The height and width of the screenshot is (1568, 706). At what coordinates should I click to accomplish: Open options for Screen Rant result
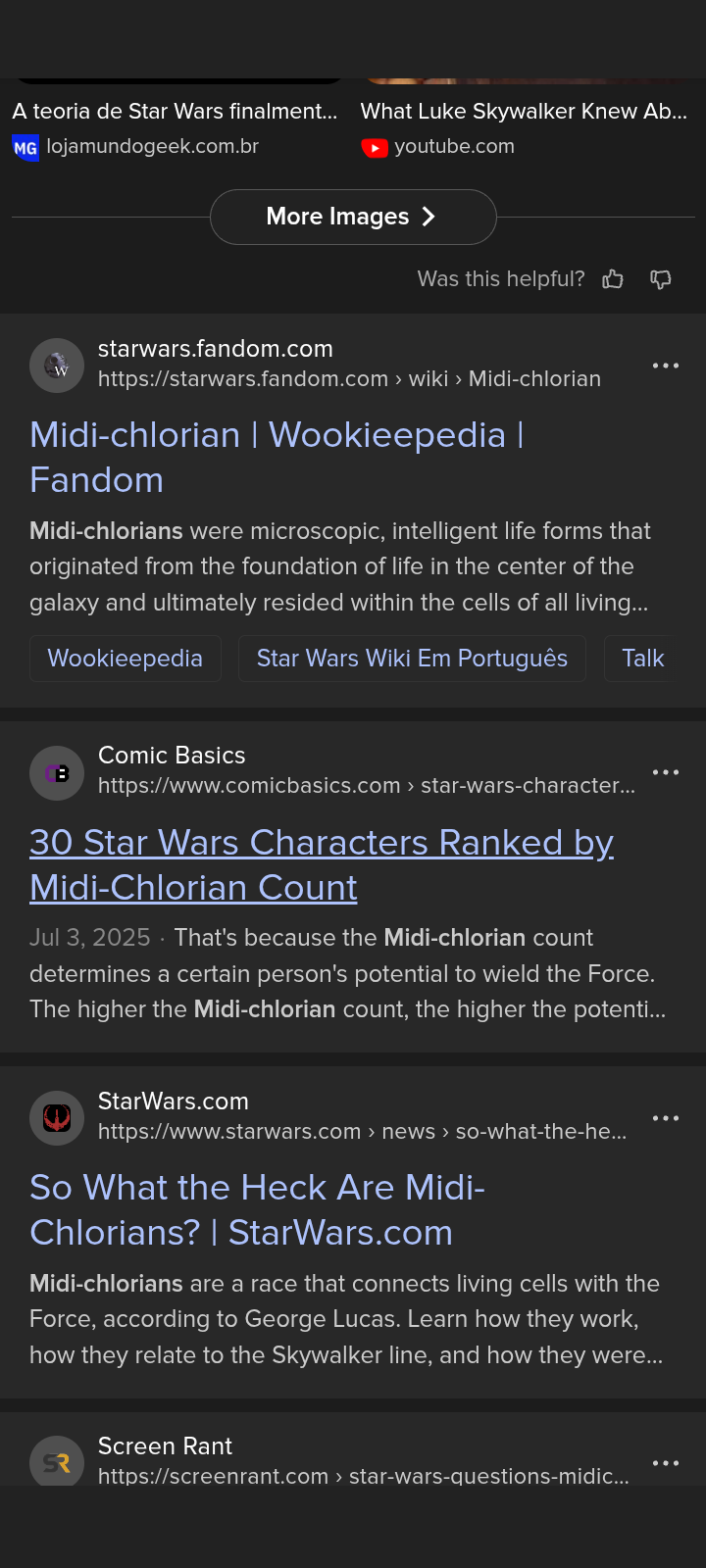[x=666, y=1463]
